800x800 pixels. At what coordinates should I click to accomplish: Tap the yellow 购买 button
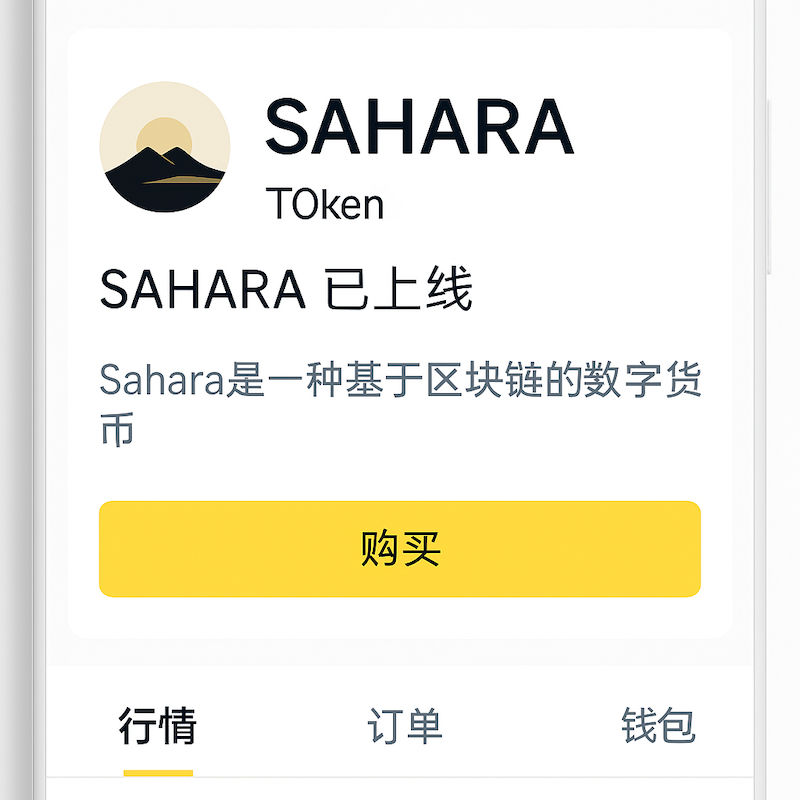tap(400, 549)
